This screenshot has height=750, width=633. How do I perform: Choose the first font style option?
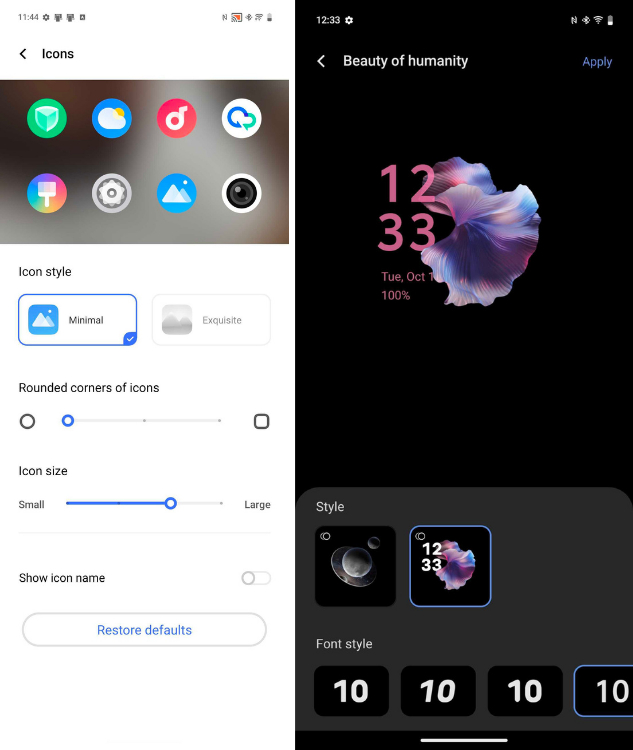[x=351, y=691]
